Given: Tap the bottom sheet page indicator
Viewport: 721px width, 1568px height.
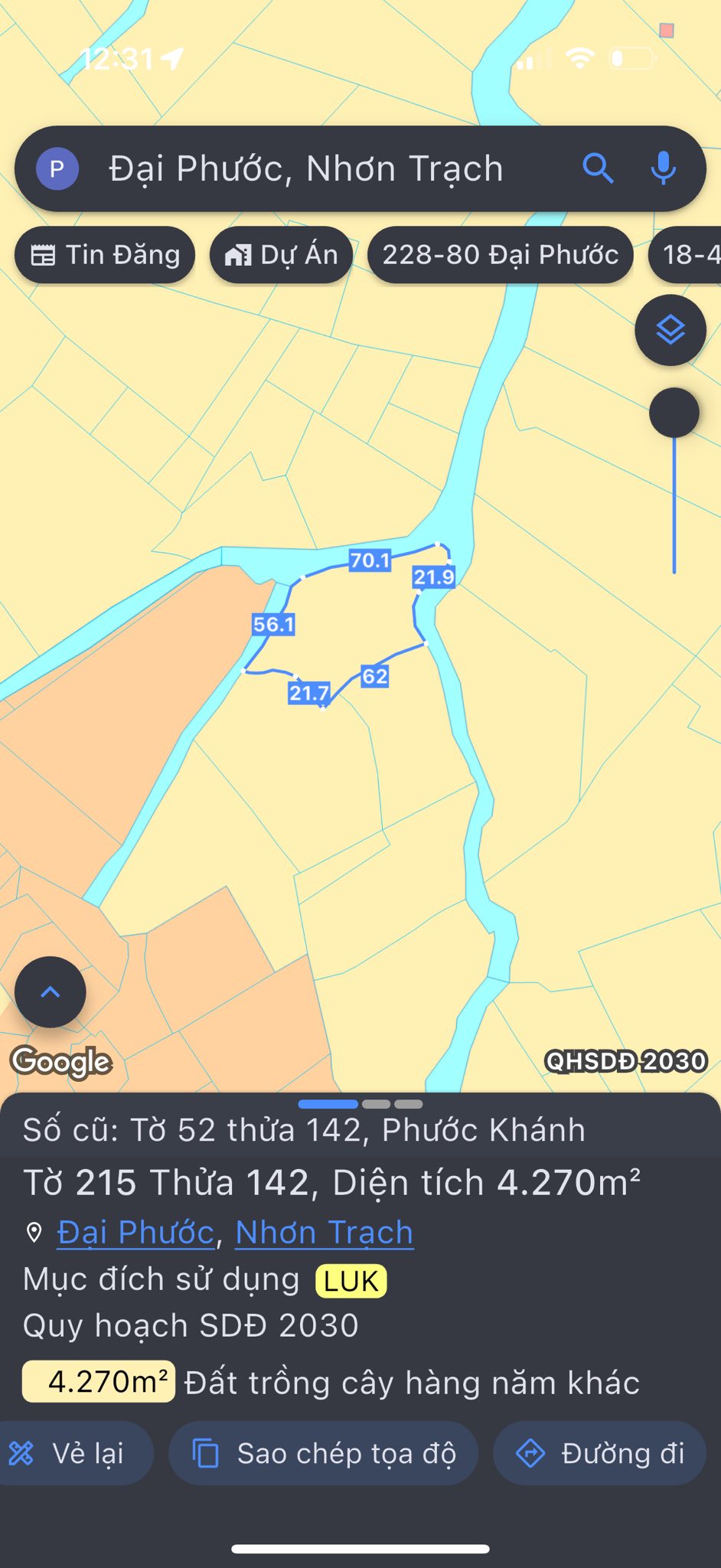Looking at the screenshot, I should [x=360, y=1104].
